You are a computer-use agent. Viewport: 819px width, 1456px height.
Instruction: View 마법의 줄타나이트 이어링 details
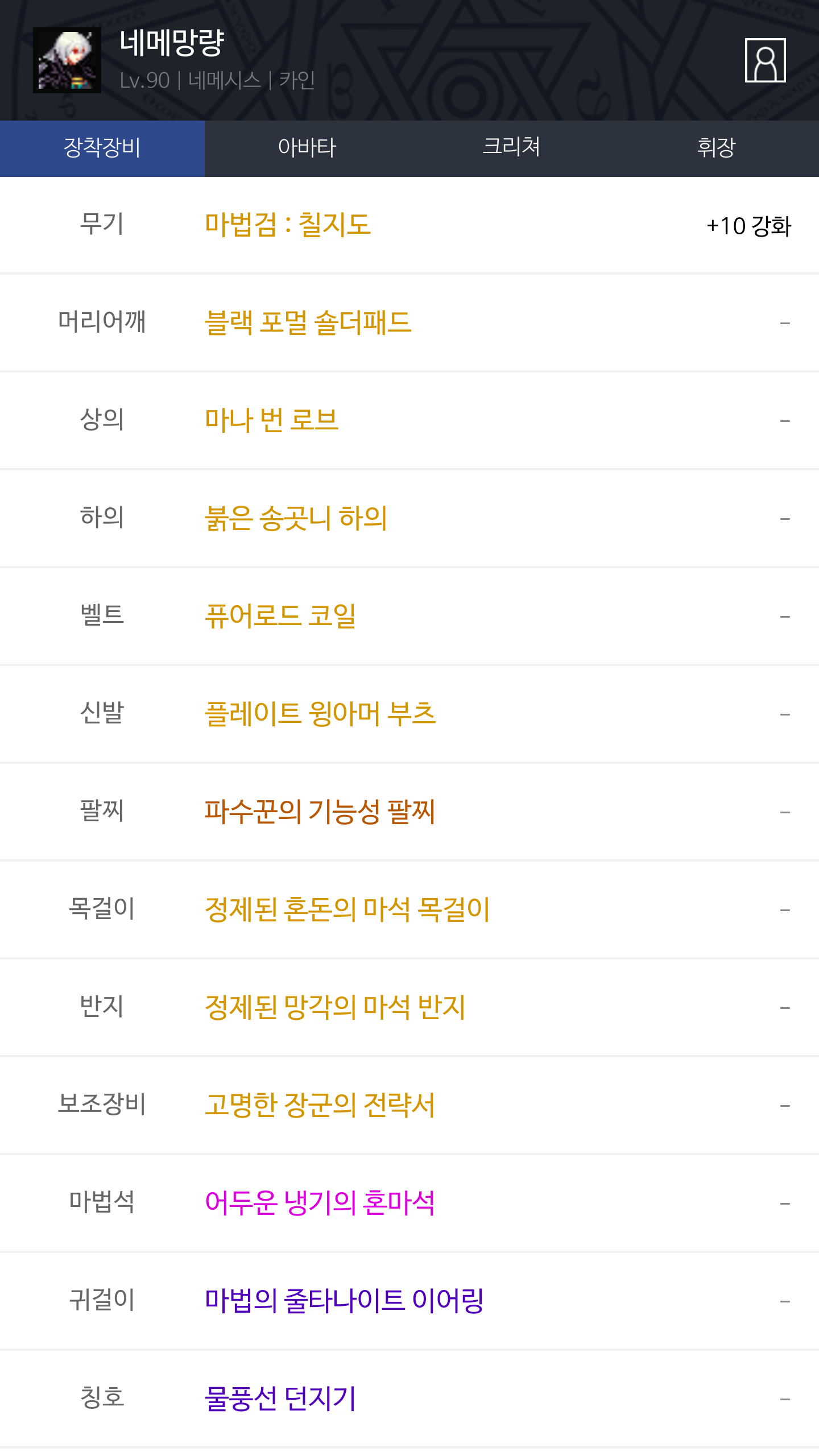pyautogui.click(x=344, y=1301)
